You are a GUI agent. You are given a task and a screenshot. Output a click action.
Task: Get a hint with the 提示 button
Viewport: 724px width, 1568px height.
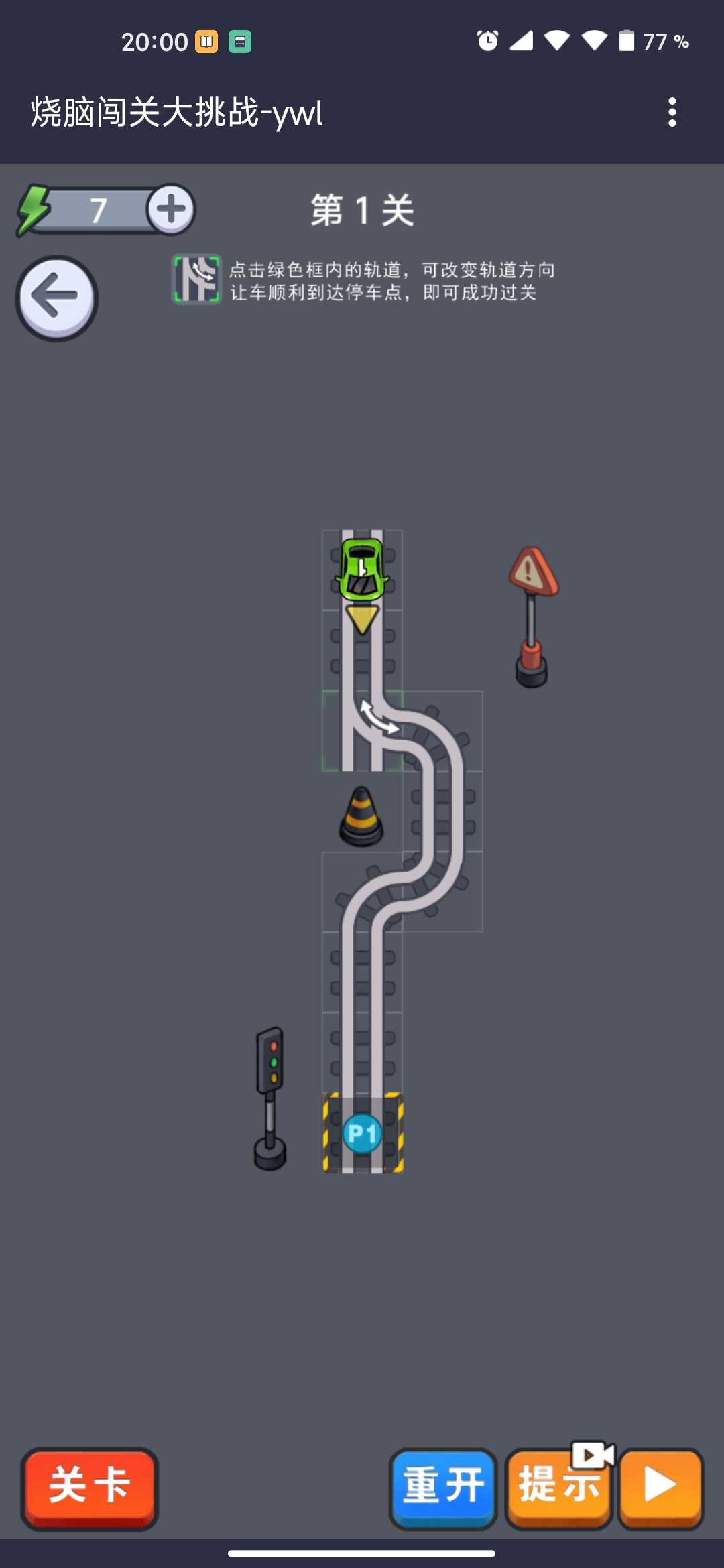559,1488
